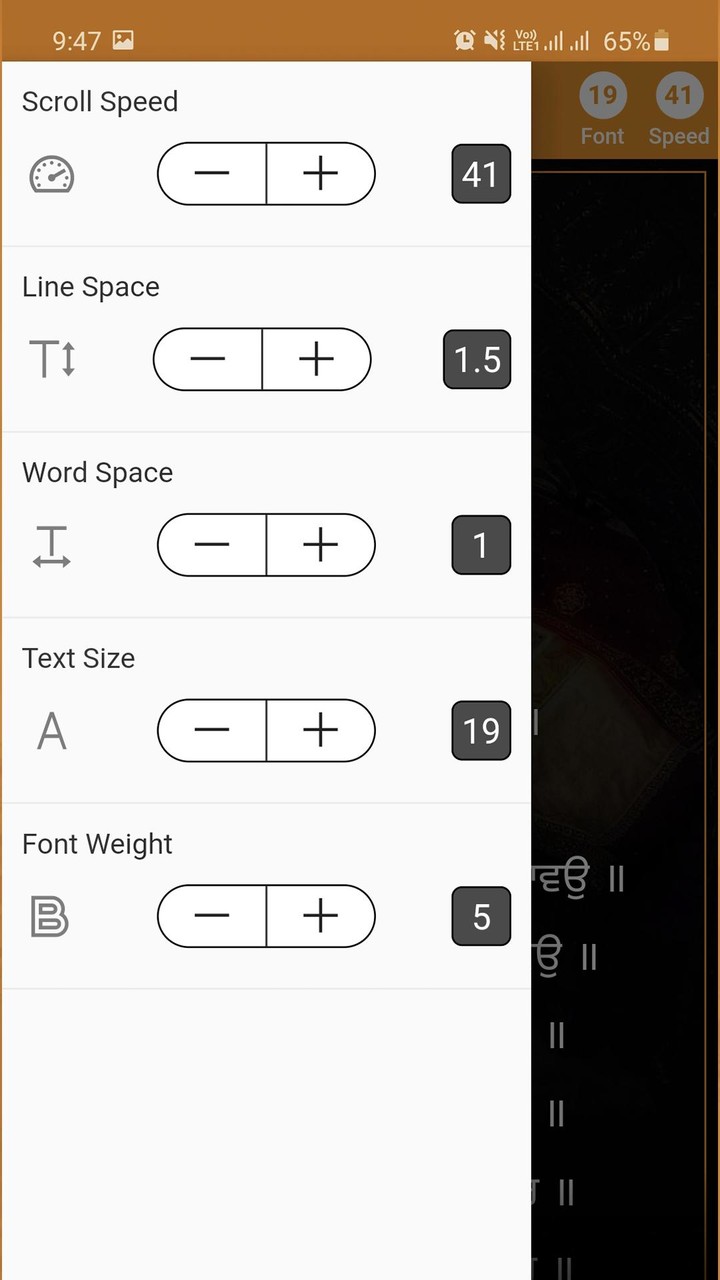Click the Text Size value badge showing 19
Viewport: 720px width, 1280px height.
(481, 730)
